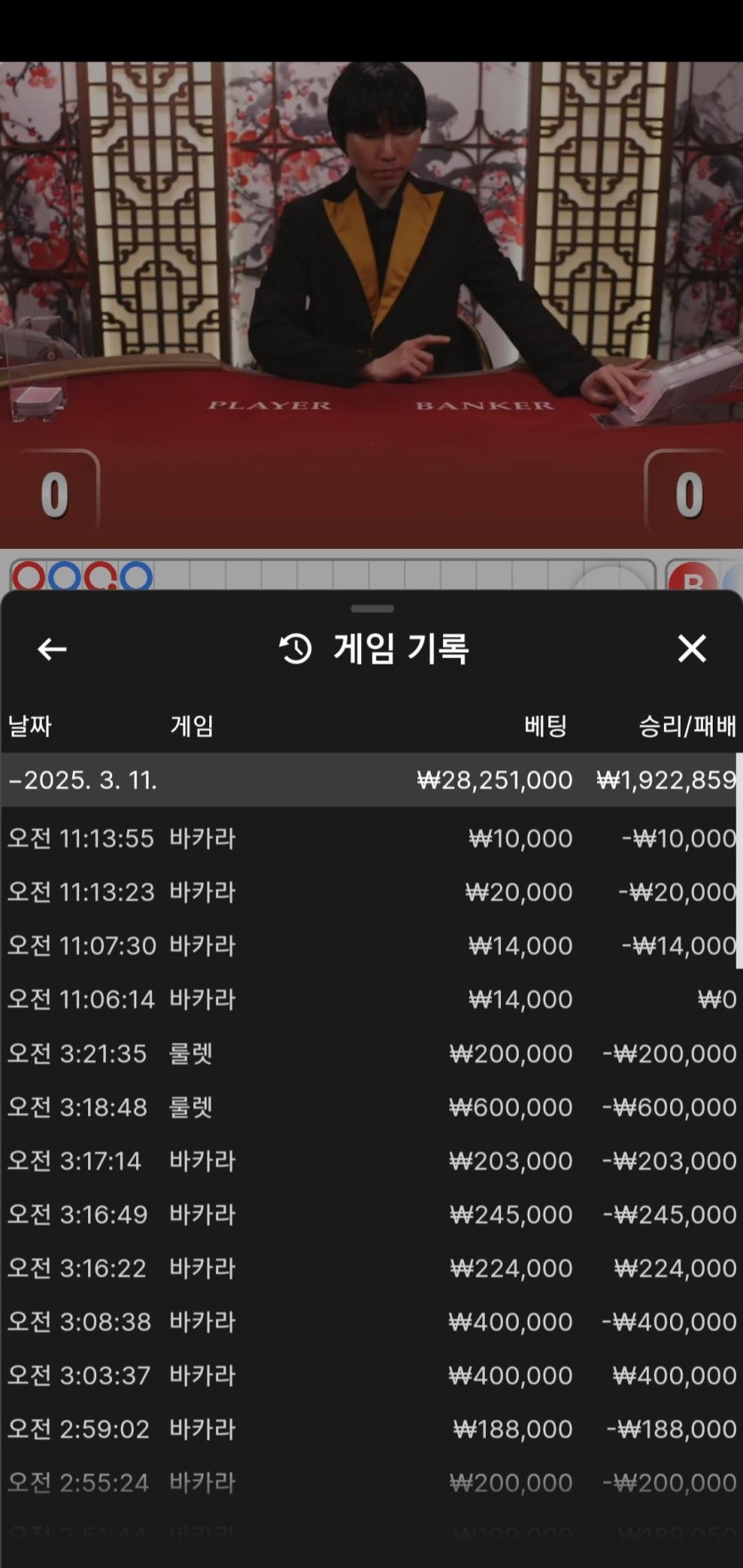The width and height of the screenshot is (743, 1568).
Task: Open the 오전 2:59:02 바카라 record
Action: coord(371,1429)
